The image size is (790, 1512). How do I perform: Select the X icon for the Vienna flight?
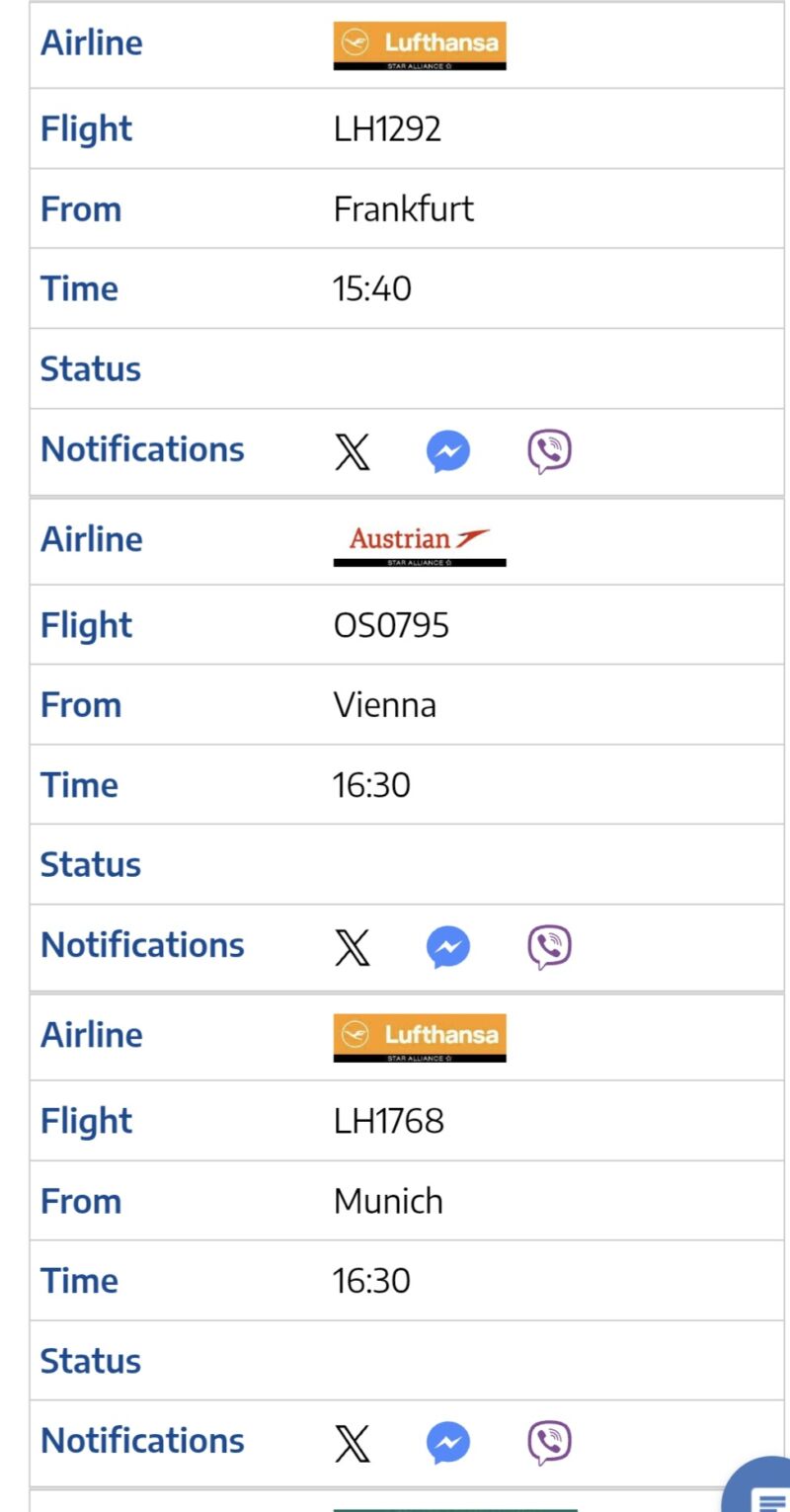(x=352, y=946)
